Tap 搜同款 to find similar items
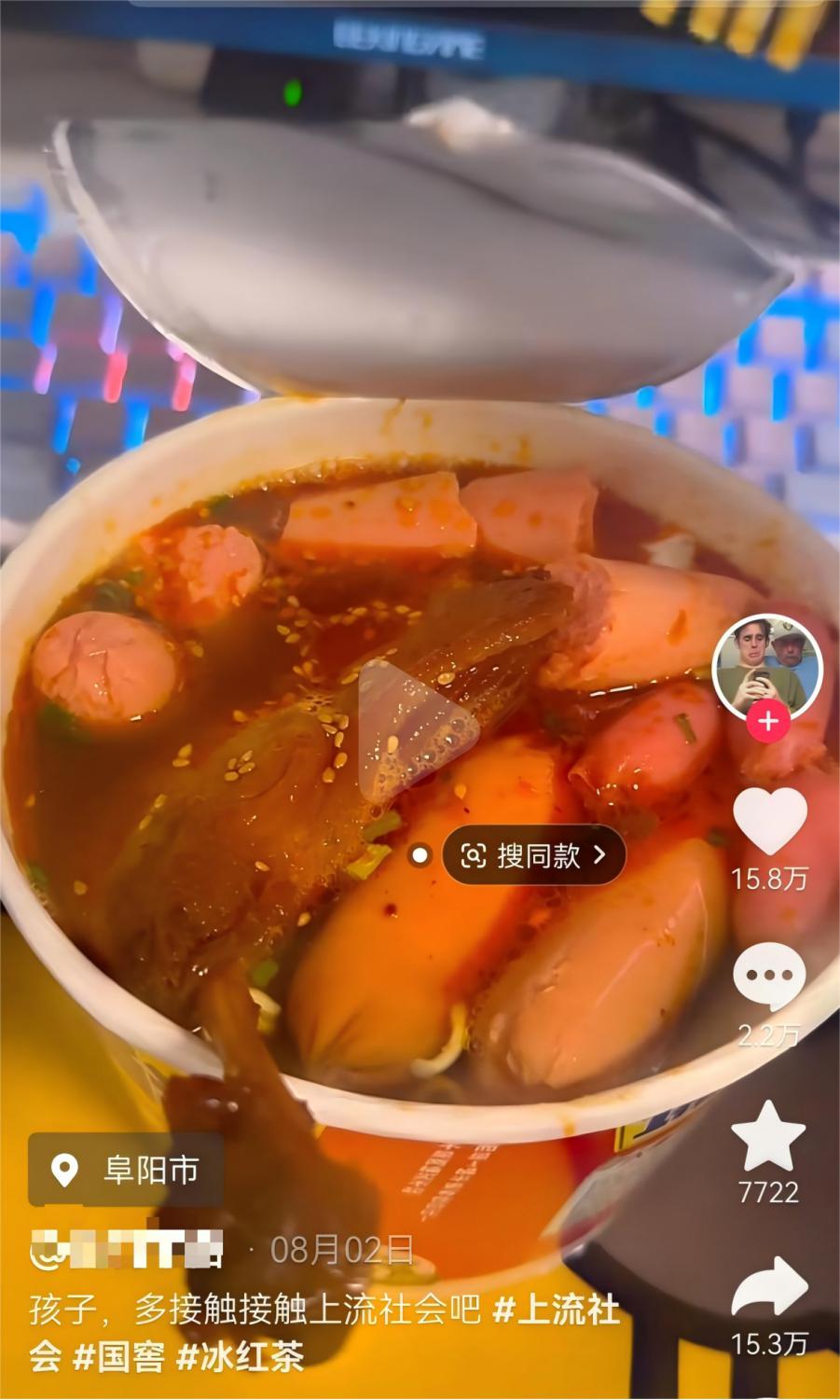This screenshot has width=840, height=1400. click(534, 855)
